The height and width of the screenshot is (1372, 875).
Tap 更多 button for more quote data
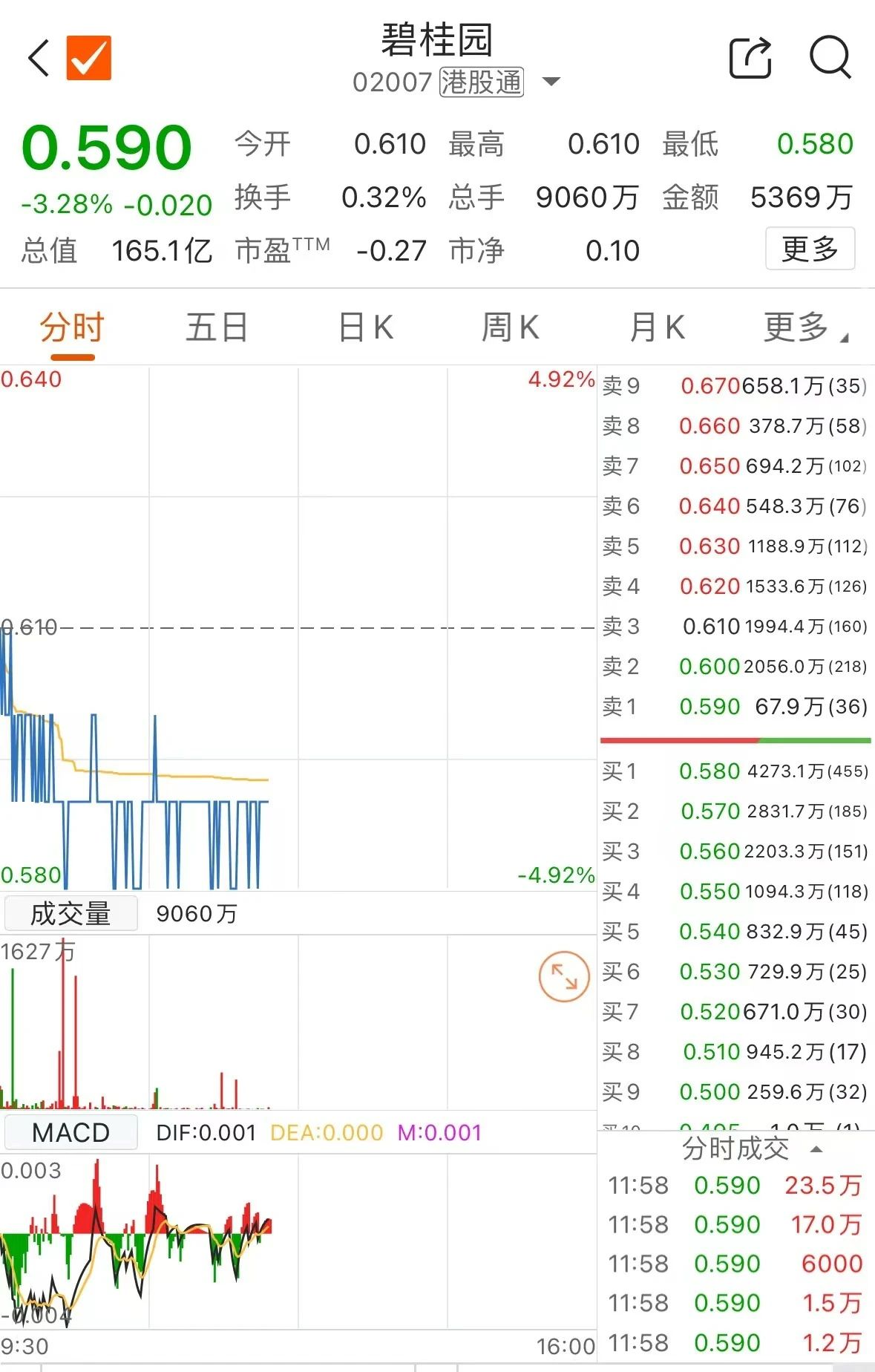pos(810,249)
